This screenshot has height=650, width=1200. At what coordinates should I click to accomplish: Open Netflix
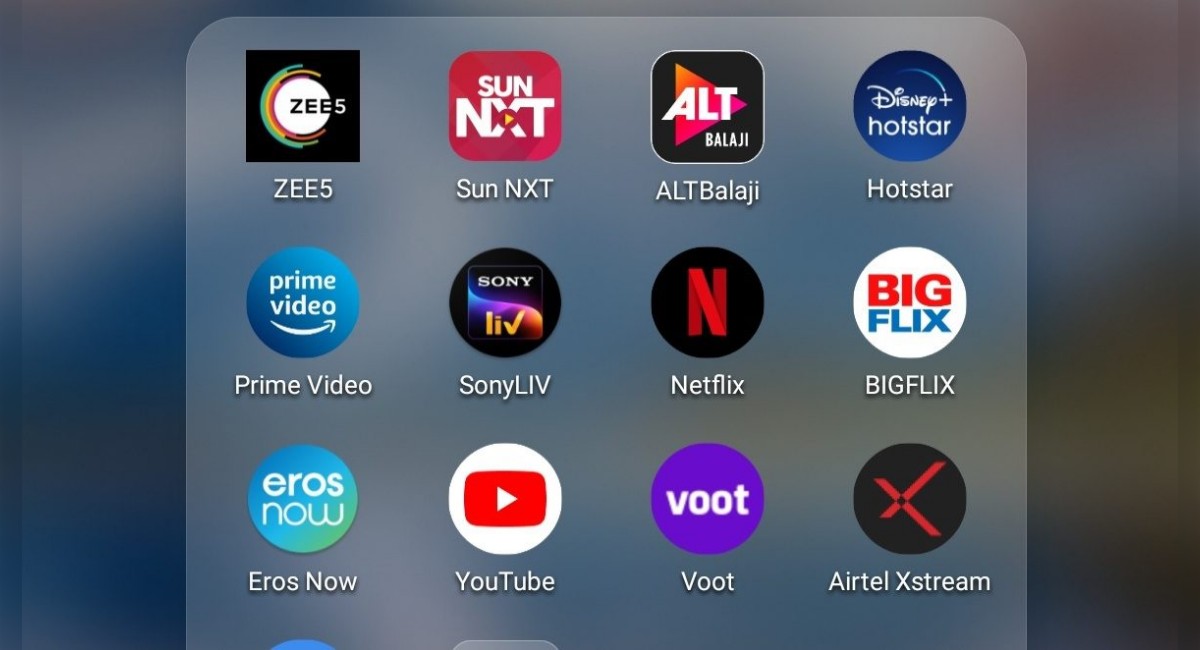pos(707,302)
